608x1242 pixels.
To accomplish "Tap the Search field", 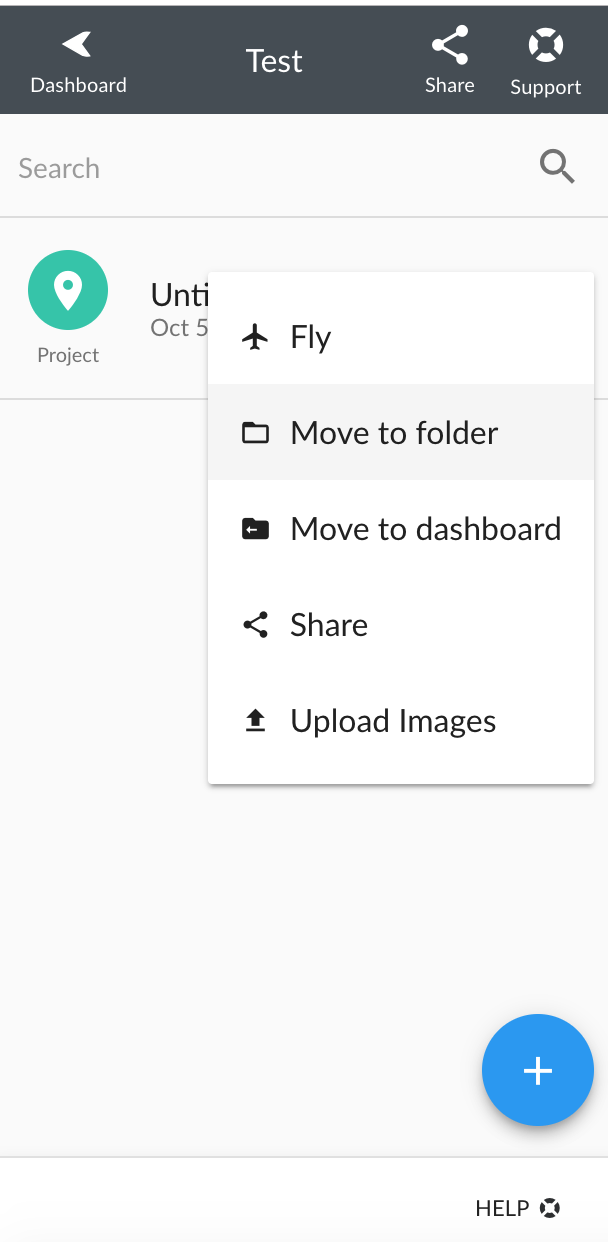I will [260, 167].
